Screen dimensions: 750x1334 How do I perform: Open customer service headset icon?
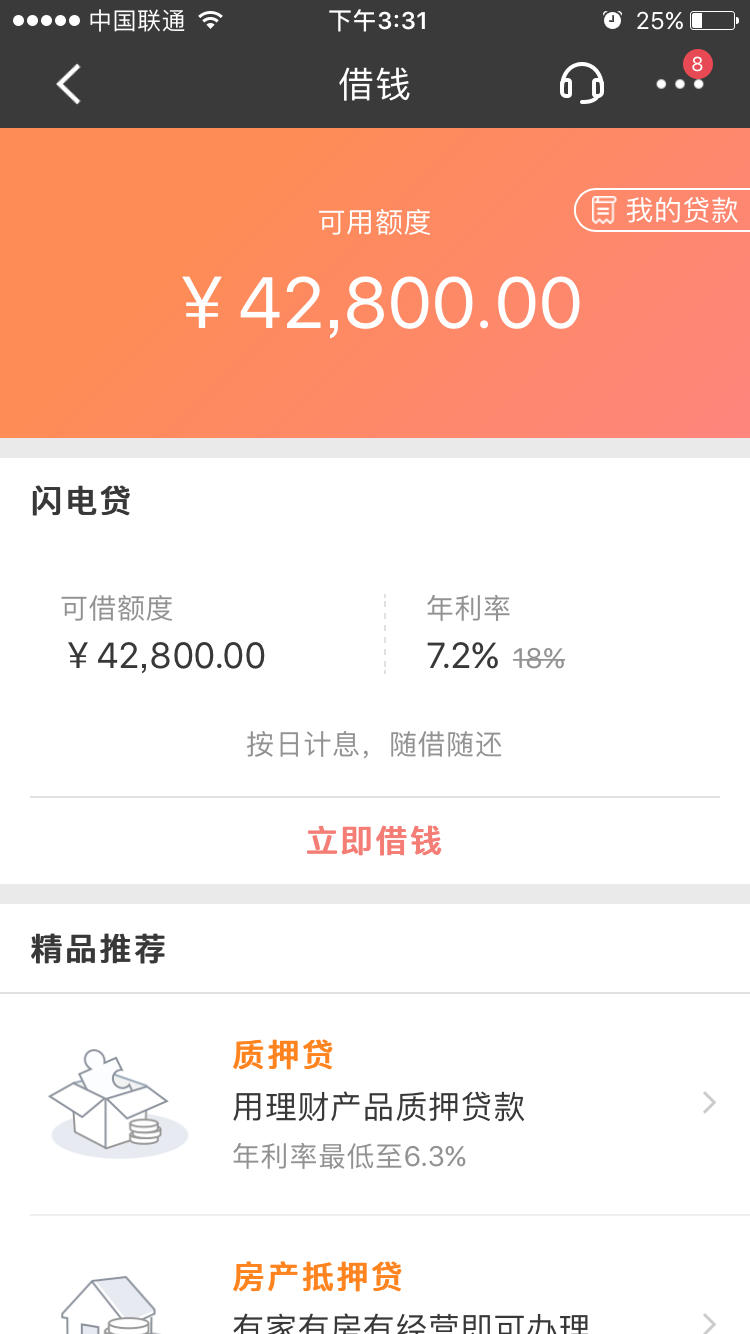click(x=583, y=84)
